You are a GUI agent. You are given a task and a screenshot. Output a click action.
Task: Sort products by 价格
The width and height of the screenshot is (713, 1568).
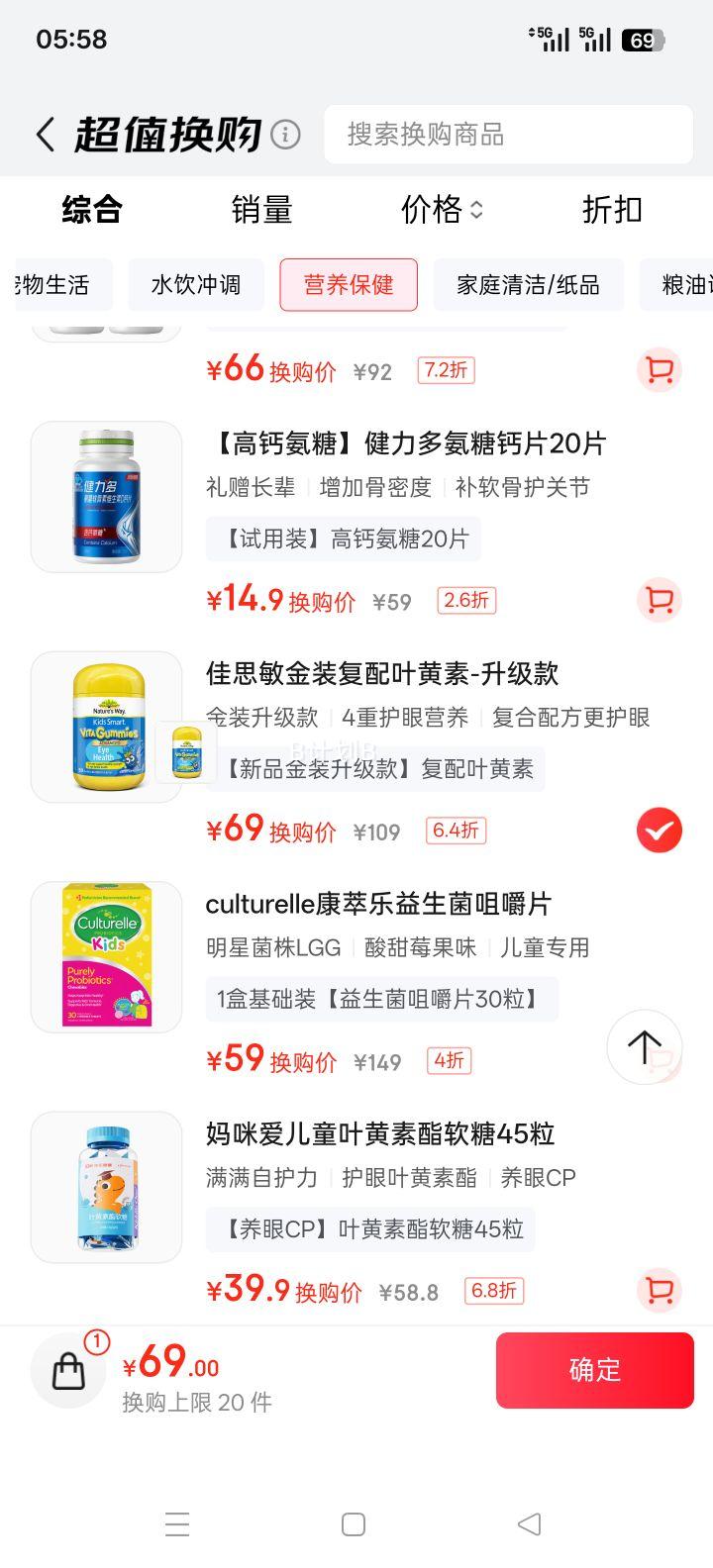point(441,210)
